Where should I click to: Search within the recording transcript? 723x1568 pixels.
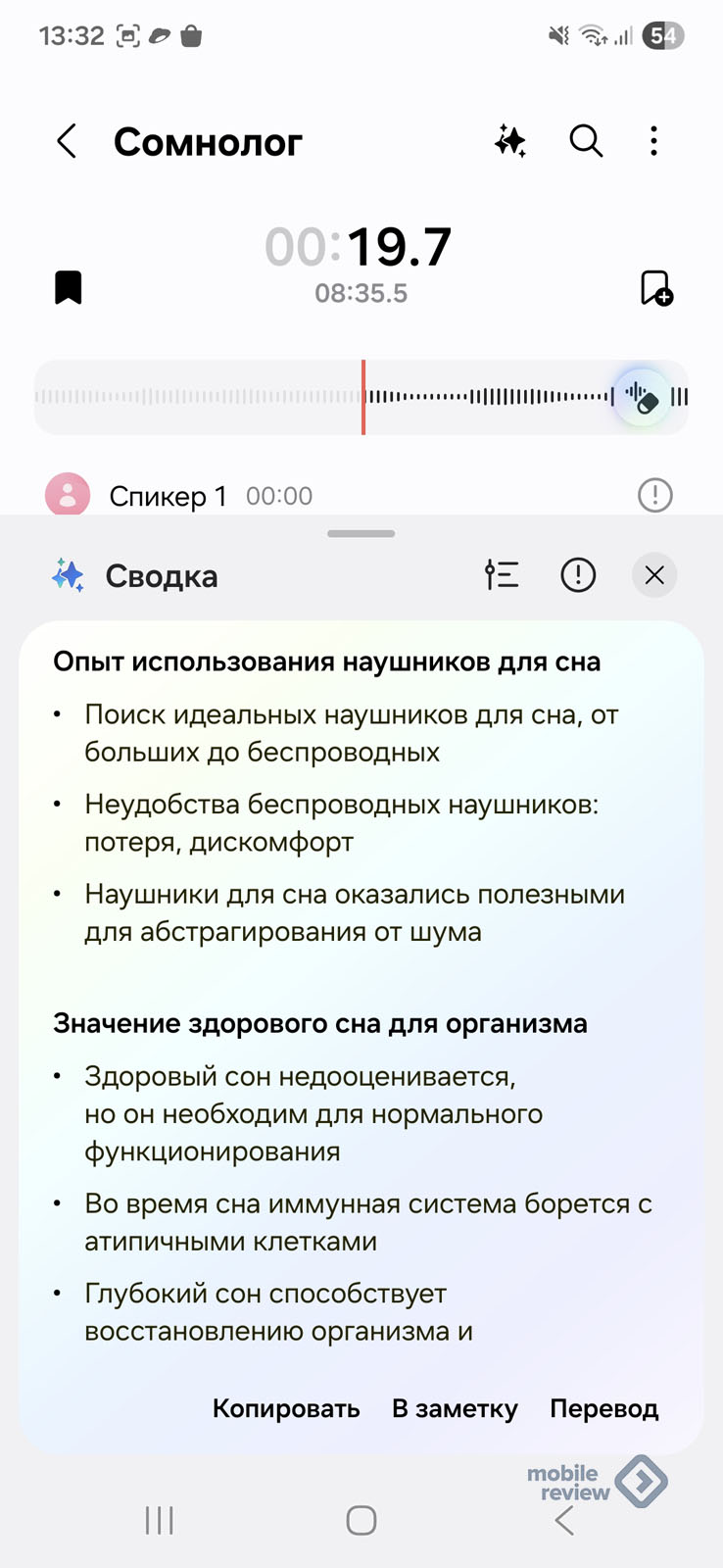click(x=586, y=142)
